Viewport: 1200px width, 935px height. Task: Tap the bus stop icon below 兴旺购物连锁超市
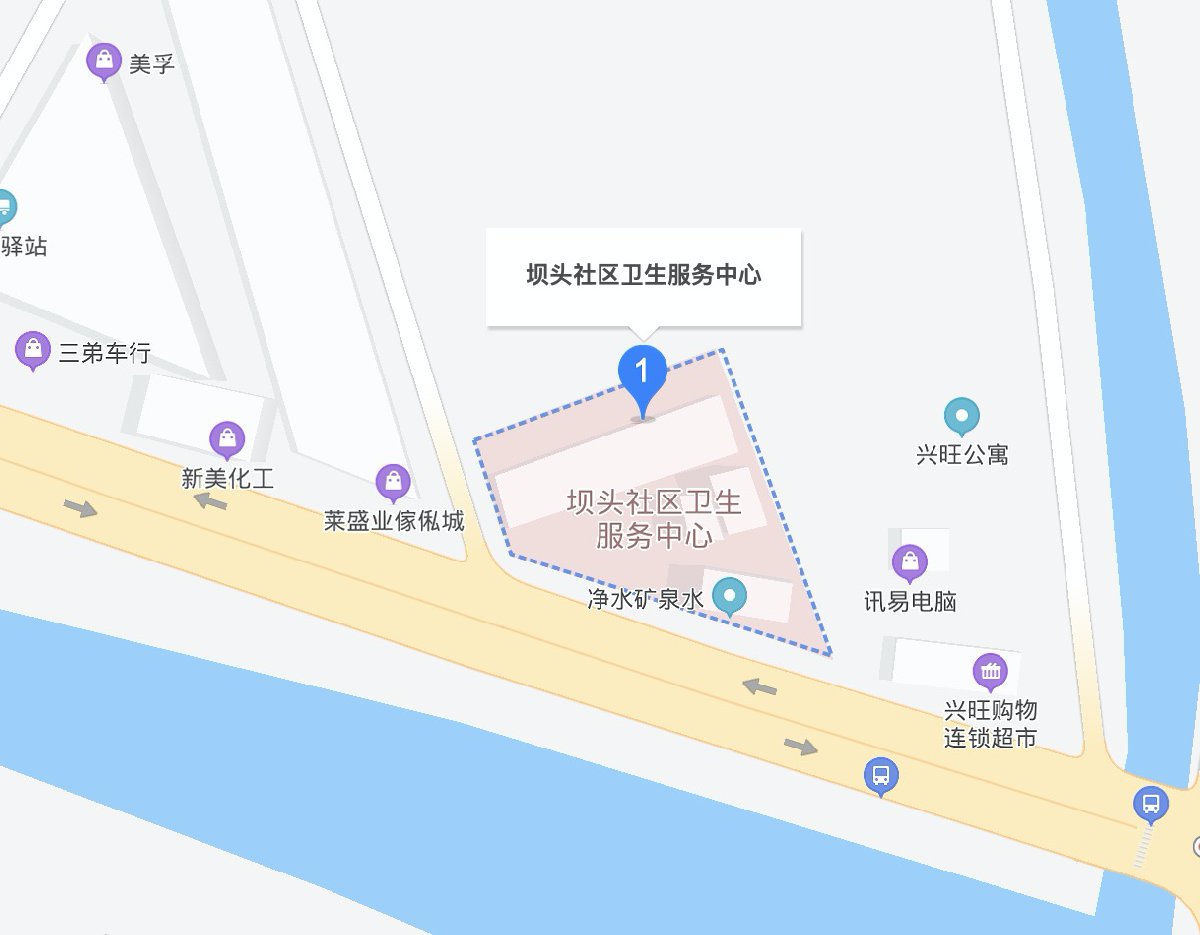[x=880, y=775]
